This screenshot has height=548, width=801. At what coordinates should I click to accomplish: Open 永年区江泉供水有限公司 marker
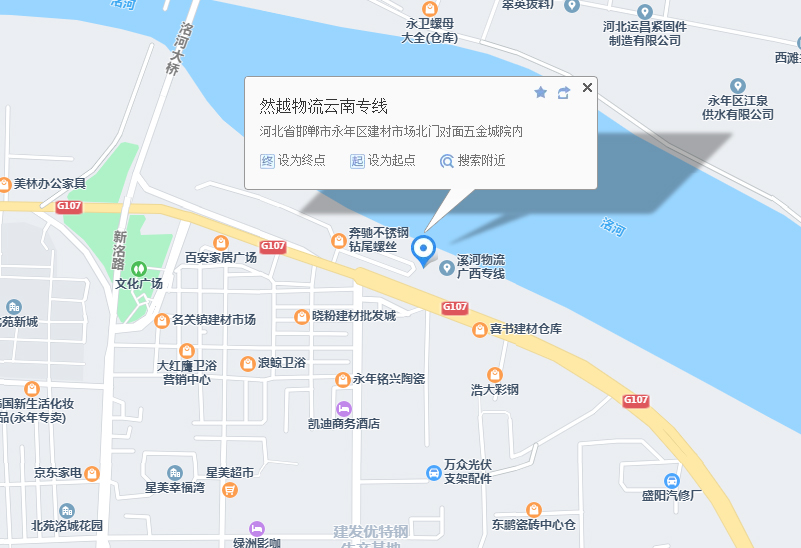tap(738, 87)
